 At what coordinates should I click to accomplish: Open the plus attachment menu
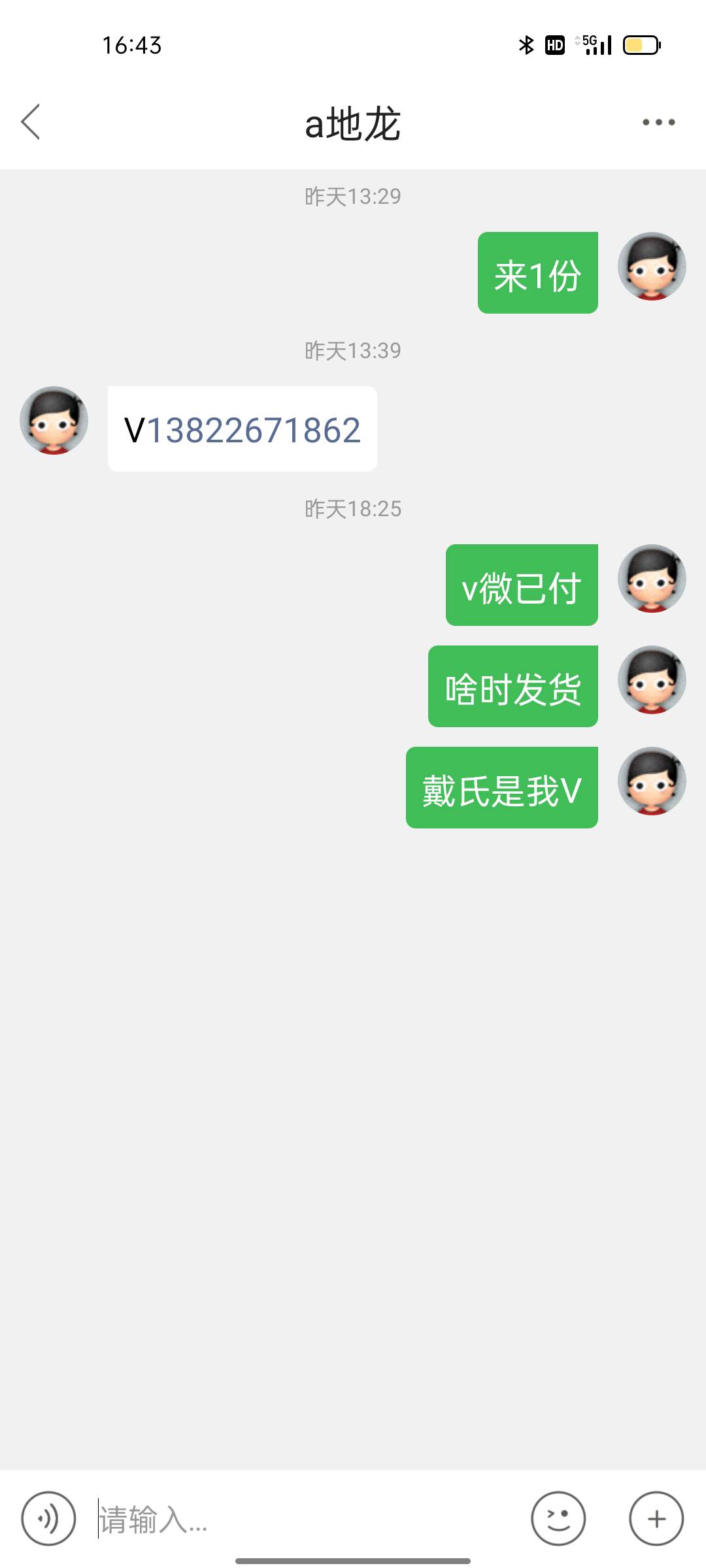click(656, 1518)
